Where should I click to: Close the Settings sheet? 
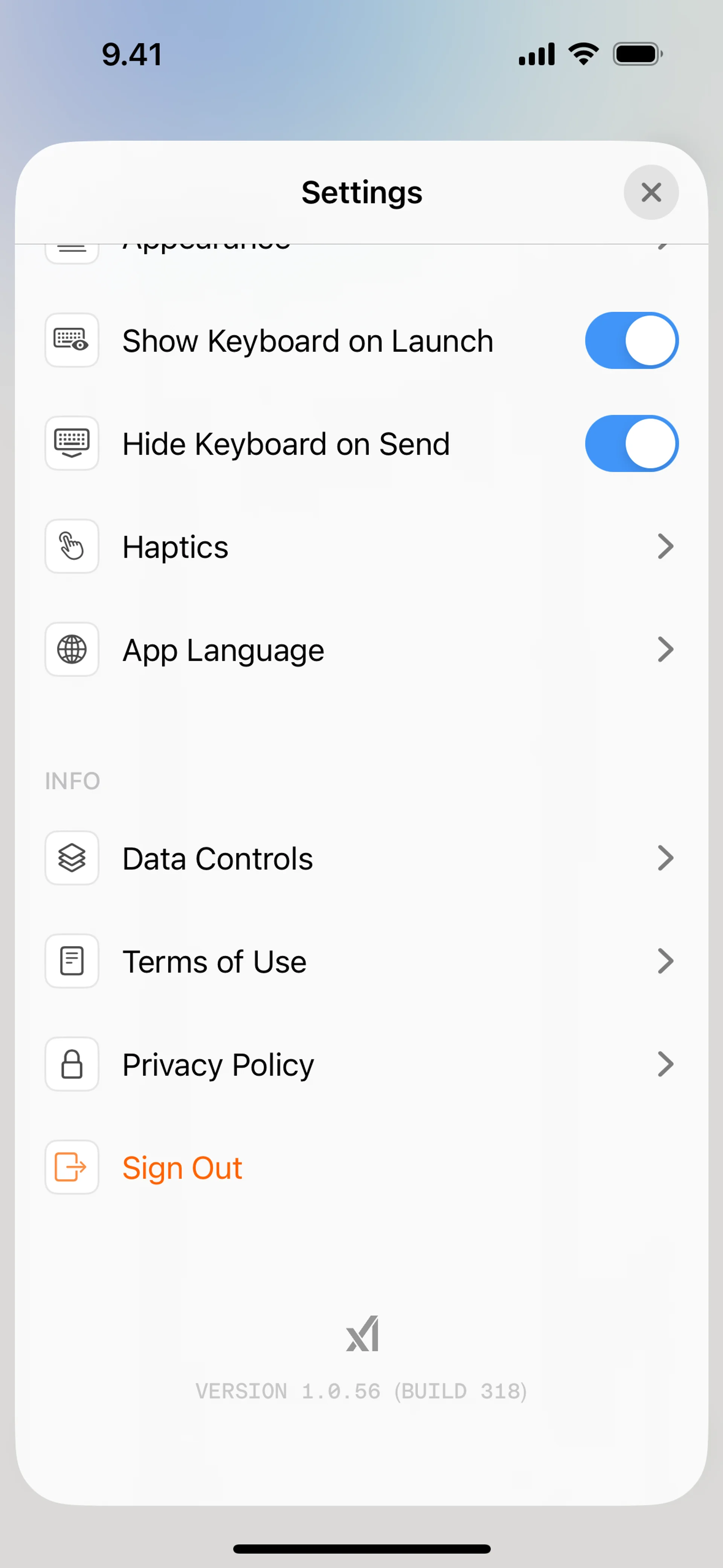click(x=651, y=193)
